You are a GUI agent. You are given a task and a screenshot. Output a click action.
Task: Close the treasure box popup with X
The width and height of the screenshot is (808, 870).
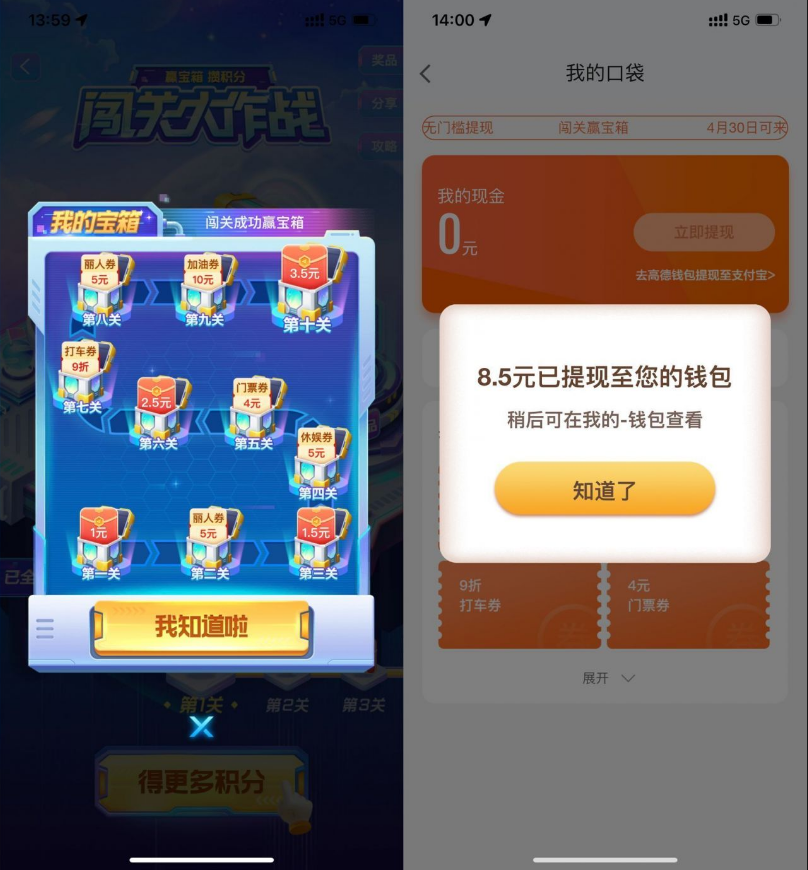coord(202,727)
